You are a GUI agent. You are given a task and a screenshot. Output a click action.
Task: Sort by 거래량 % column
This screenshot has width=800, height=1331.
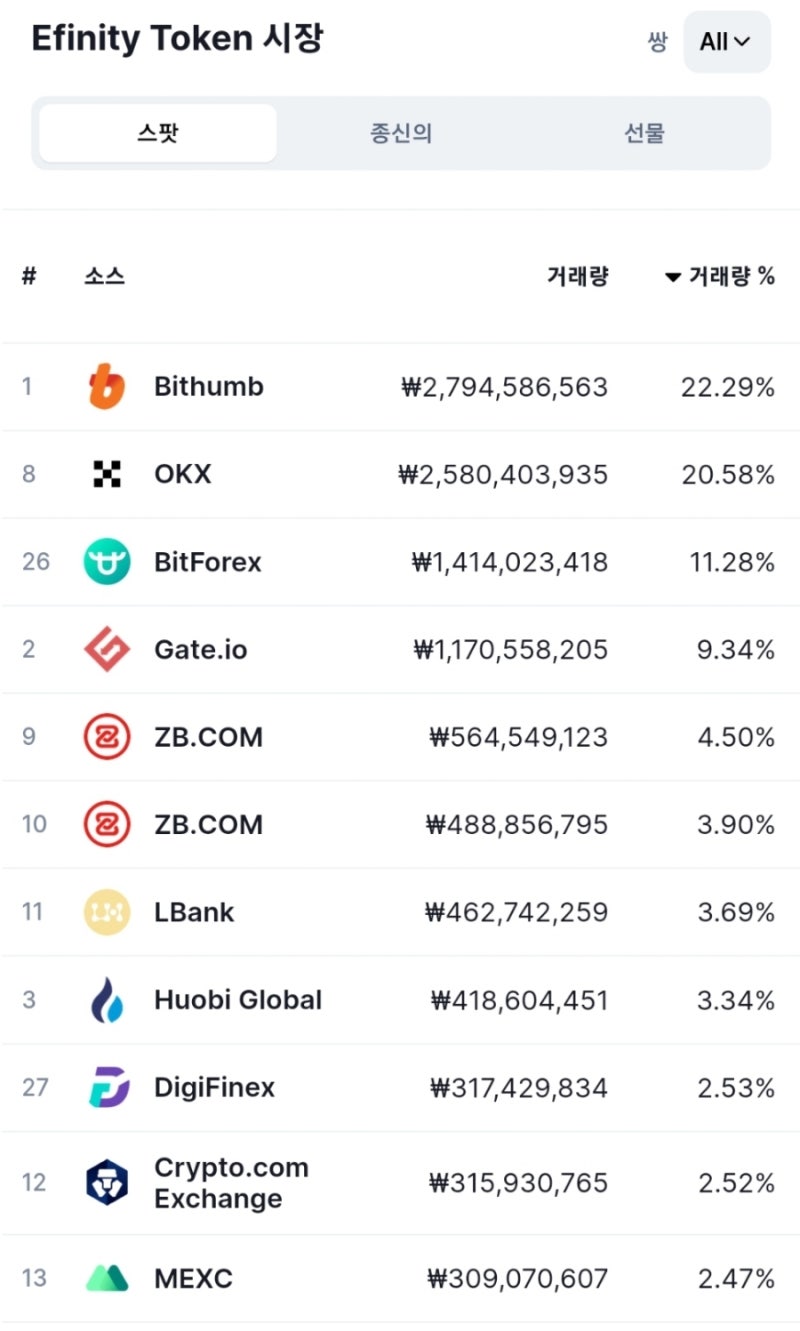(720, 277)
